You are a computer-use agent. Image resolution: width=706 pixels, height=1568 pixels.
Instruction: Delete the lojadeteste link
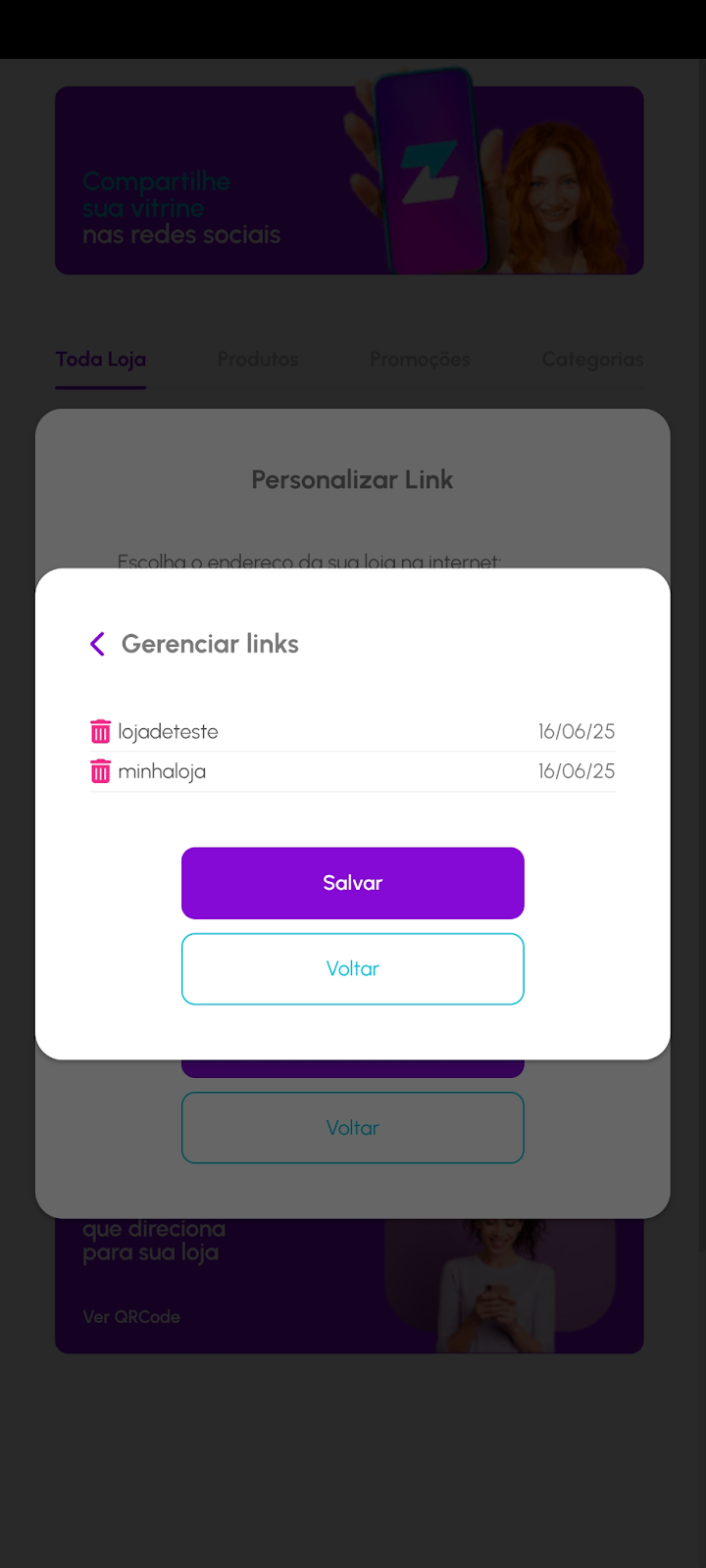100,731
